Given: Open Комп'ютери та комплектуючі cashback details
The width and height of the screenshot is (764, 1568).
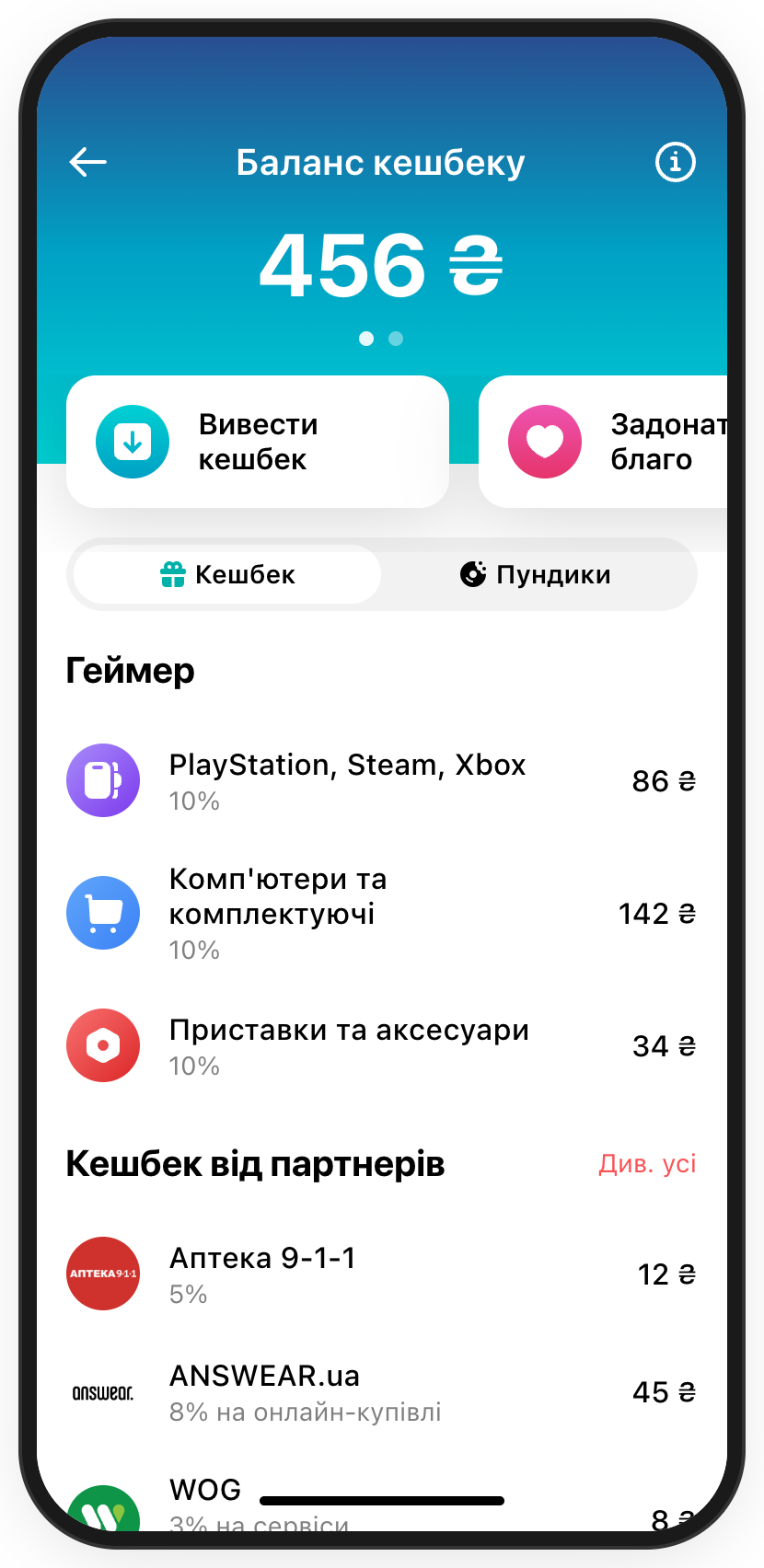Looking at the screenshot, I should [x=382, y=913].
